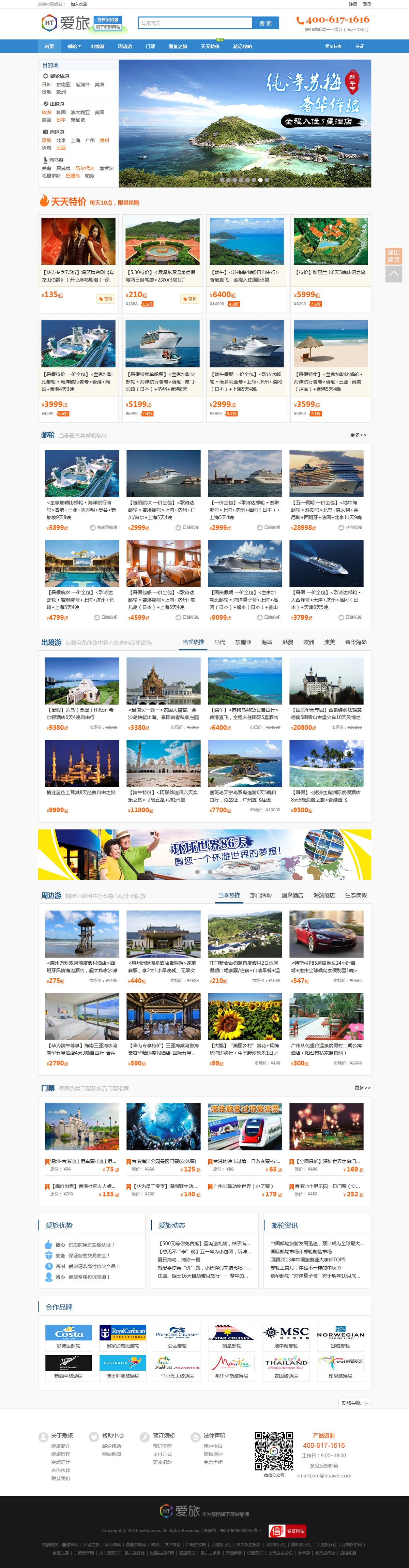Go to 游记攻略 in the nav bar
409x1568 pixels.
(x=242, y=46)
